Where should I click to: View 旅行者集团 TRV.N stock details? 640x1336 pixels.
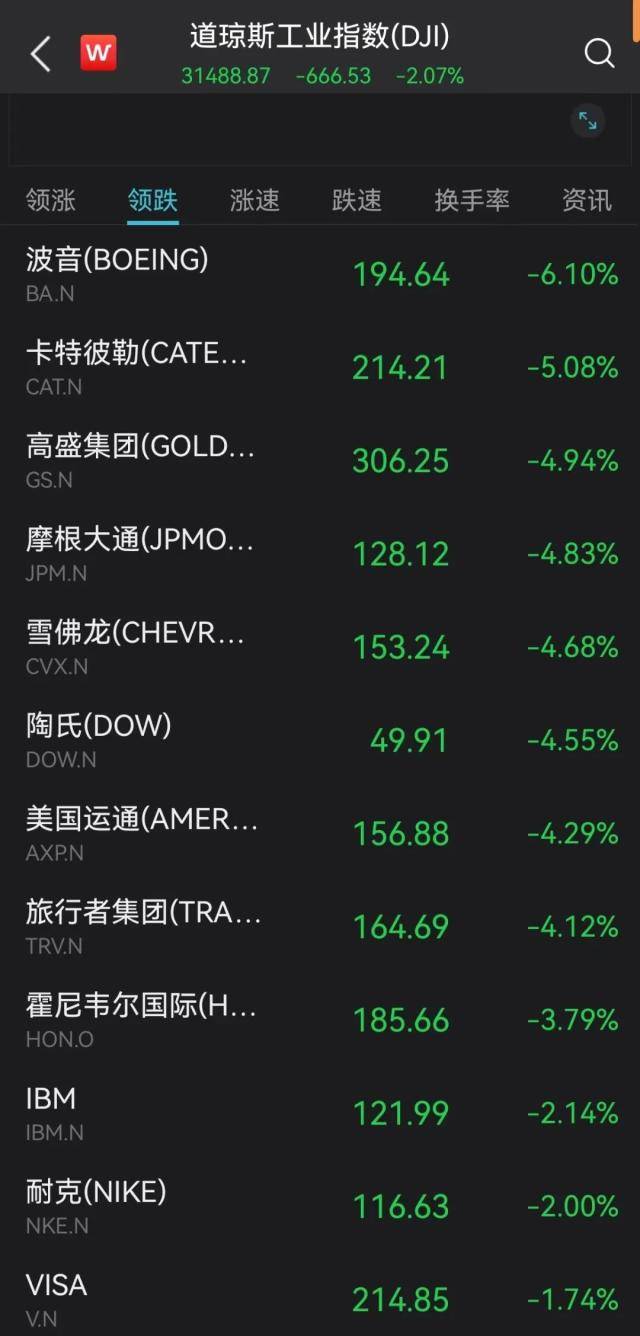[320, 927]
